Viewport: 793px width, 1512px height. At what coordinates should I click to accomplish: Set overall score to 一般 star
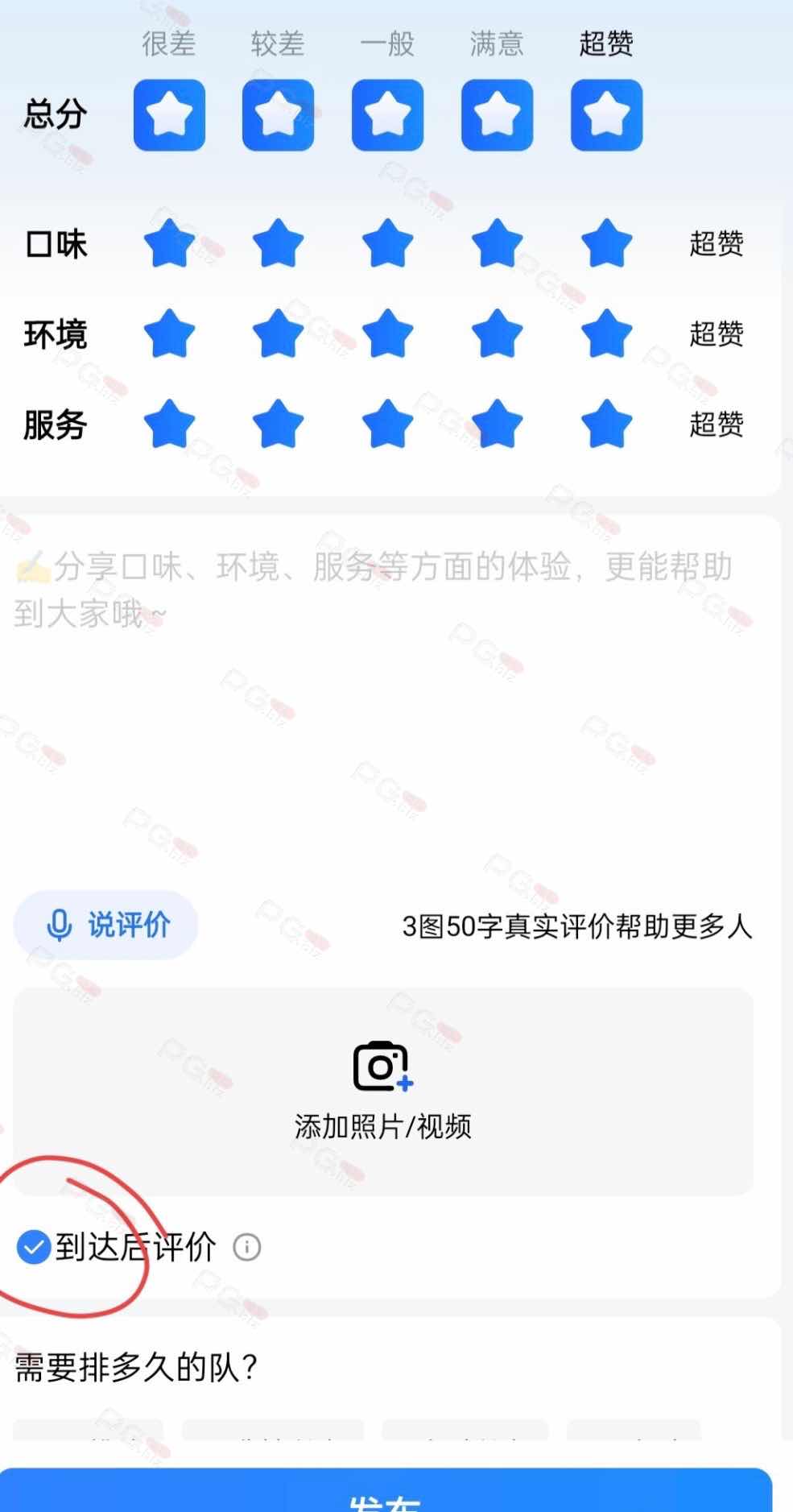387,115
